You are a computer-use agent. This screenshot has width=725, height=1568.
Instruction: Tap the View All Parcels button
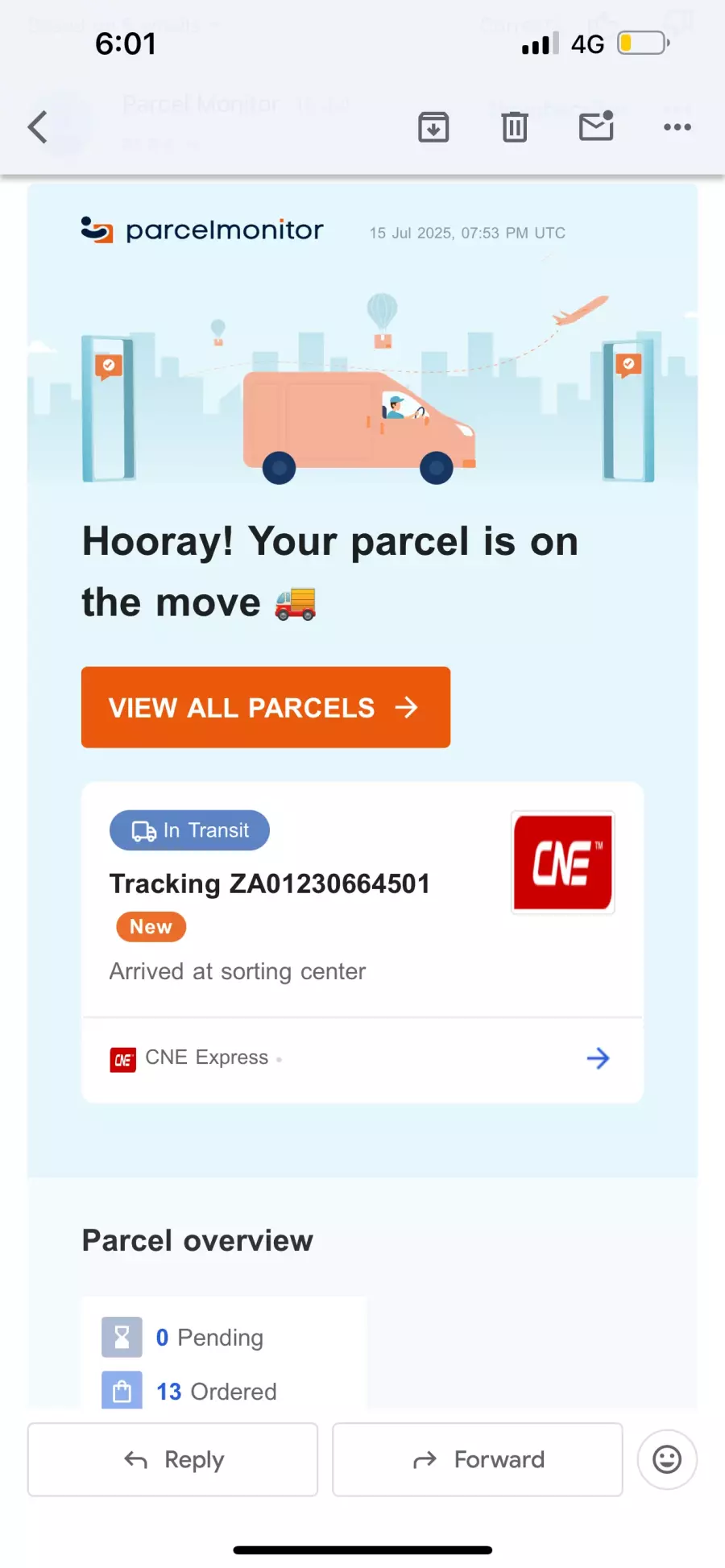[x=265, y=707]
